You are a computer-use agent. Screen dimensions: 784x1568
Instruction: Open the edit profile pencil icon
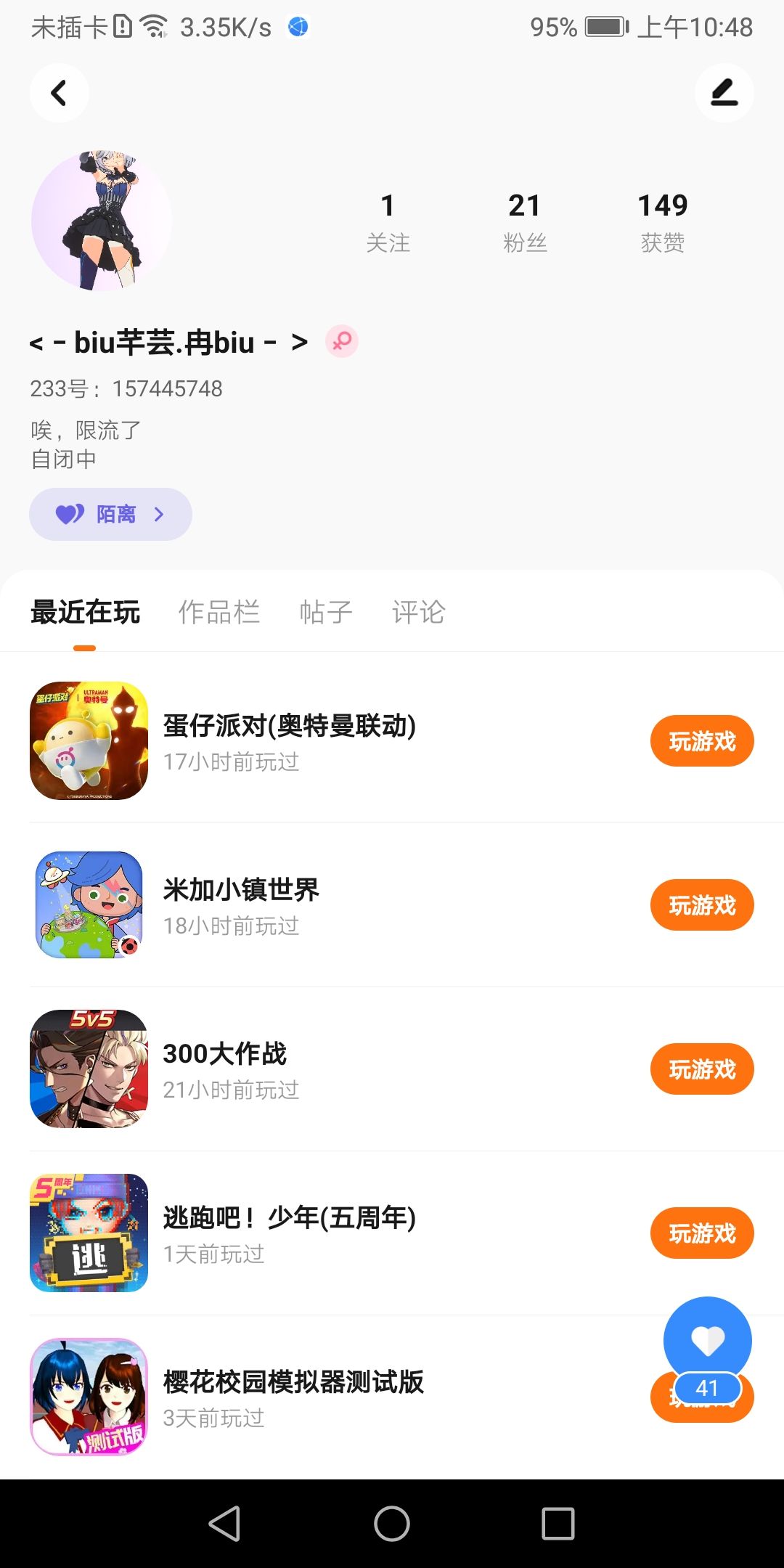click(724, 93)
